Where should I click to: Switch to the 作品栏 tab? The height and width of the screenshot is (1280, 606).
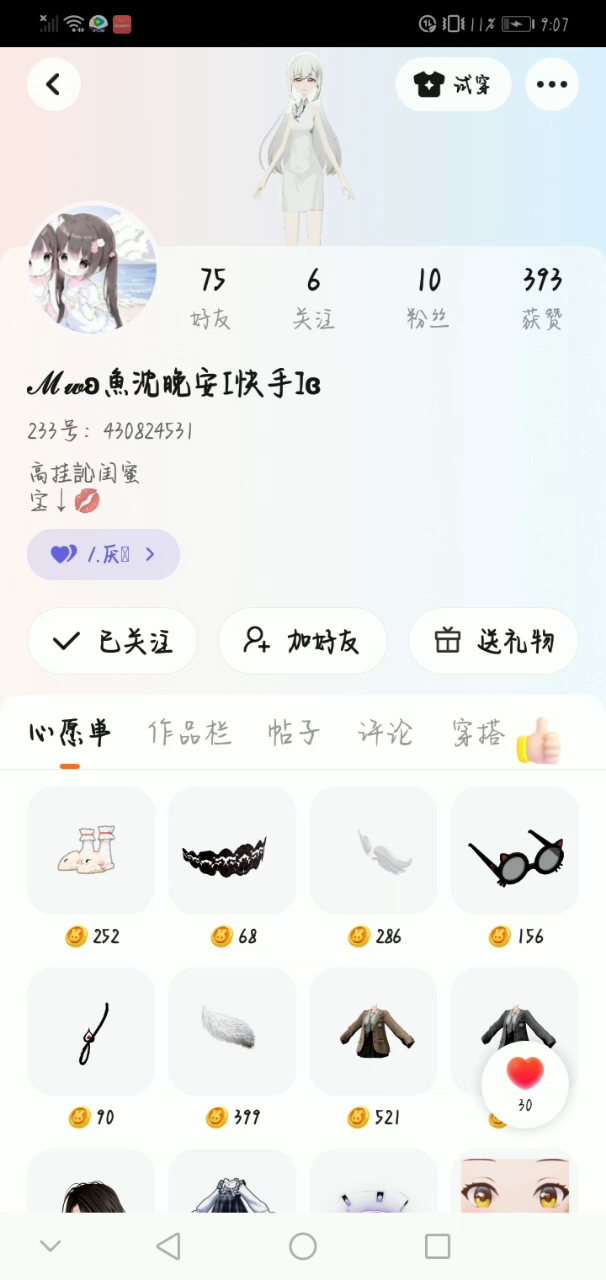189,733
